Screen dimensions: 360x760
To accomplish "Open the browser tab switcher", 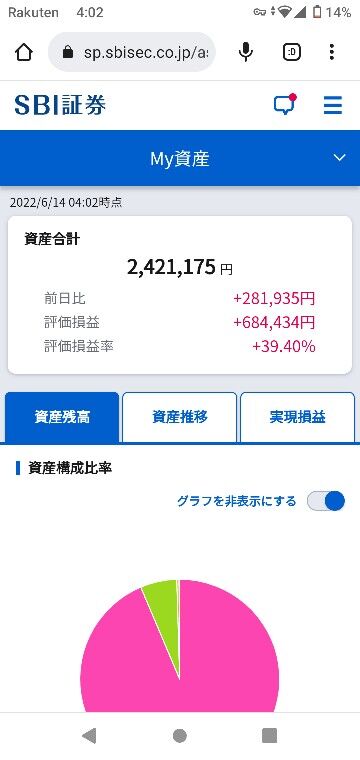I will pyautogui.click(x=291, y=52).
